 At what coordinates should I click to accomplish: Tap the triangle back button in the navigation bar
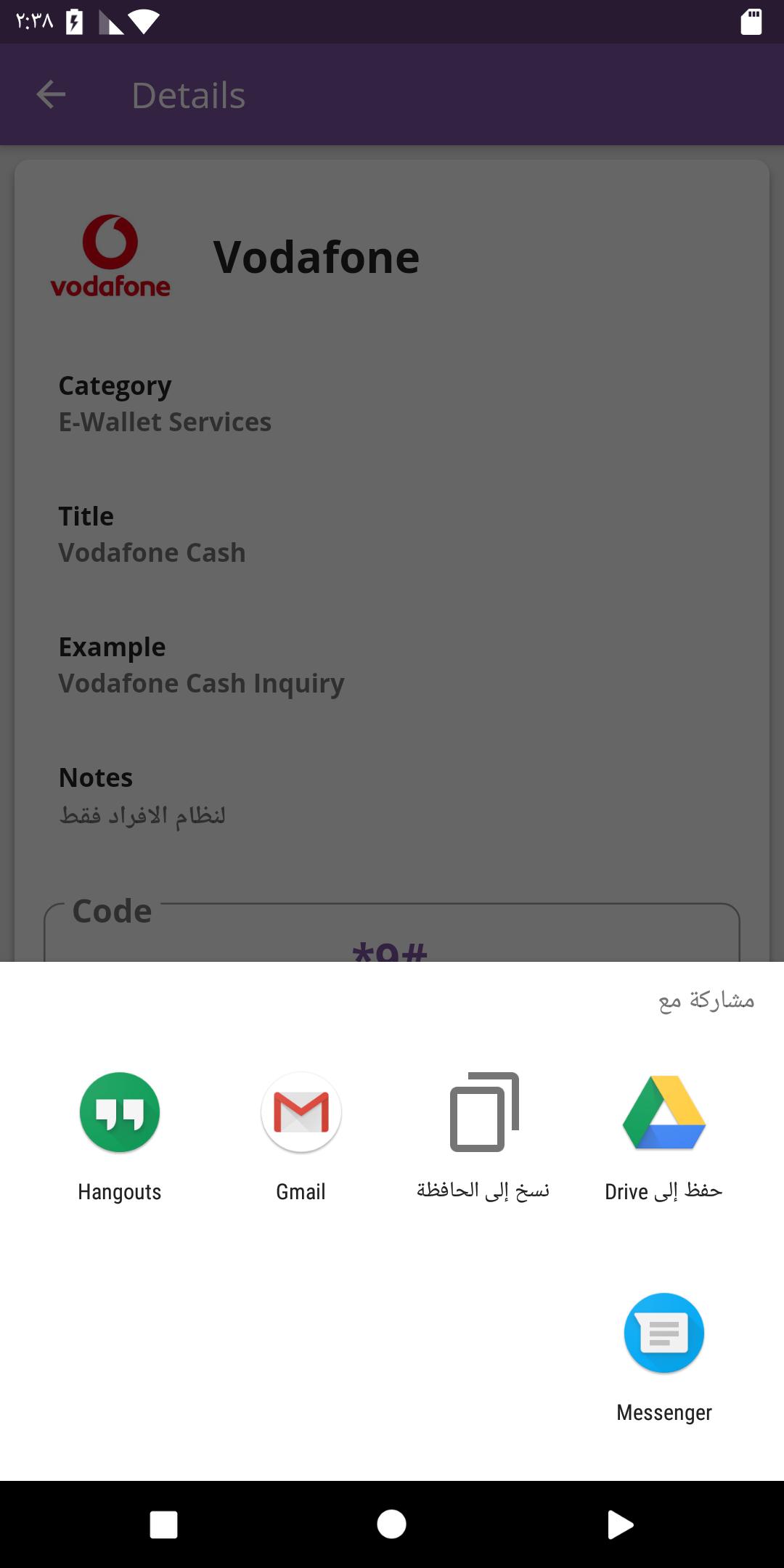pyautogui.click(x=619, y=1524)
